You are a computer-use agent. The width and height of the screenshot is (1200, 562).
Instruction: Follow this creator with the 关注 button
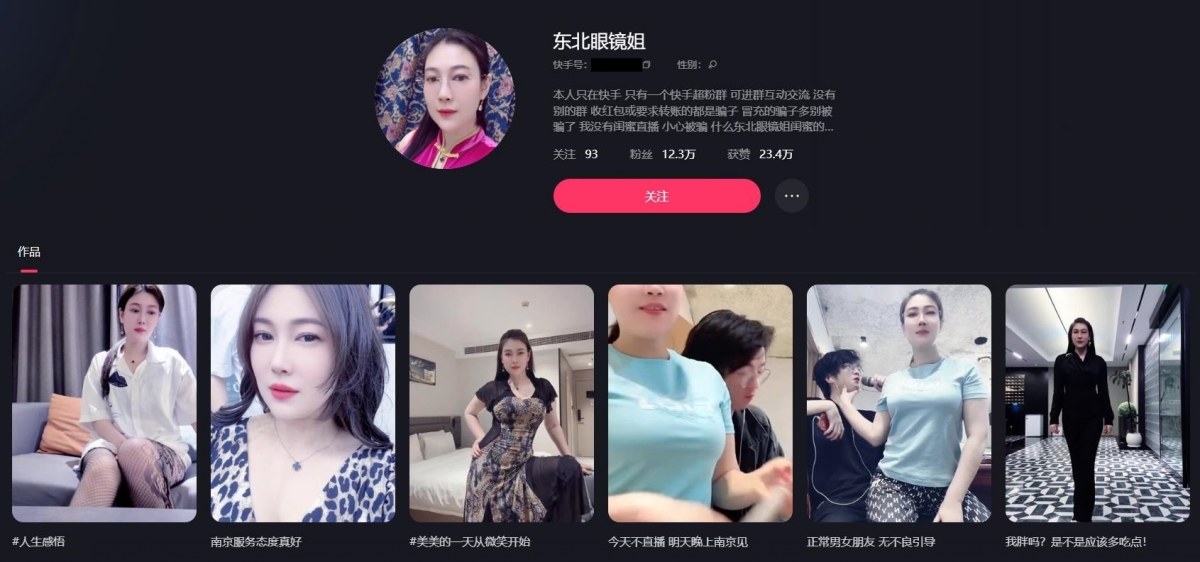pyautogui.click(x=656, y=196)
